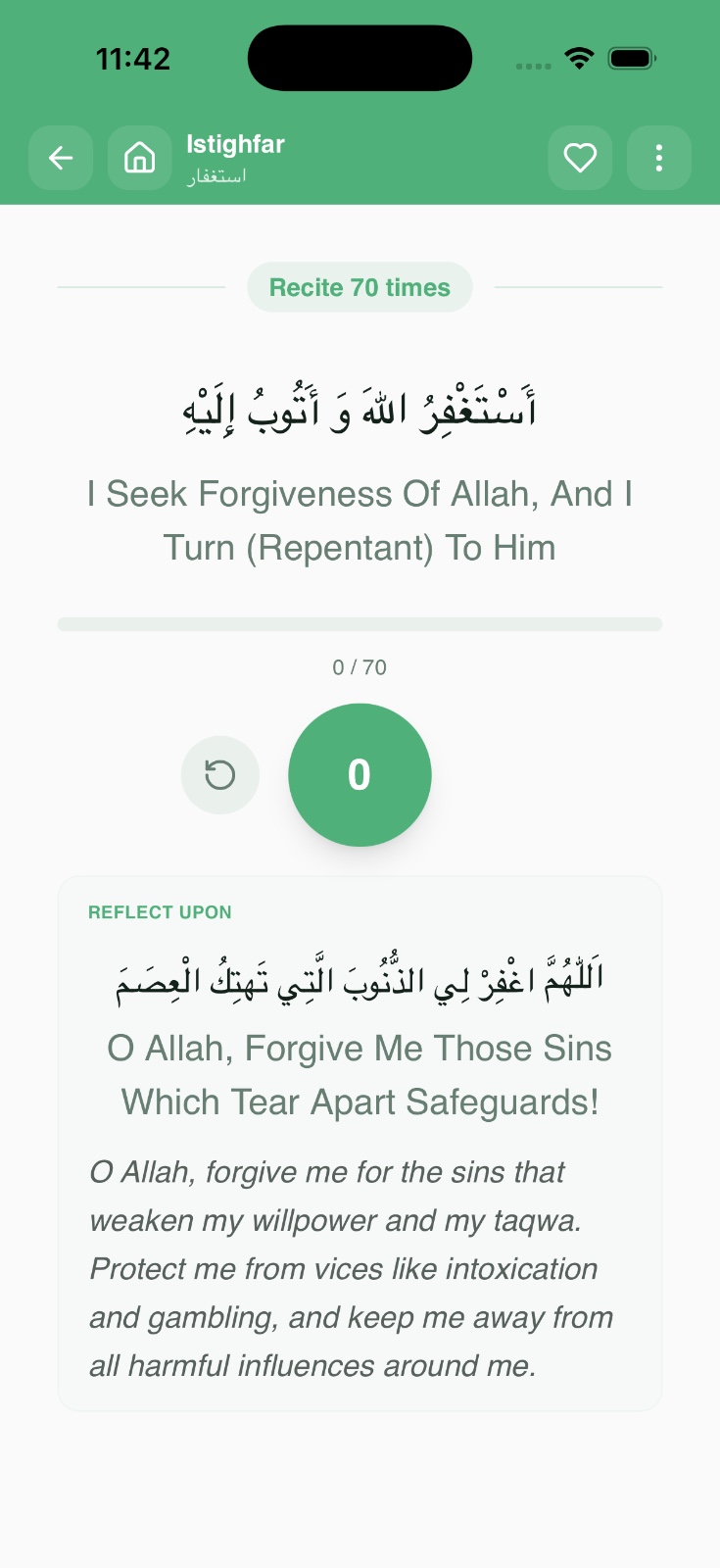Tap the REFLECT UPON heading

point(160,911)
